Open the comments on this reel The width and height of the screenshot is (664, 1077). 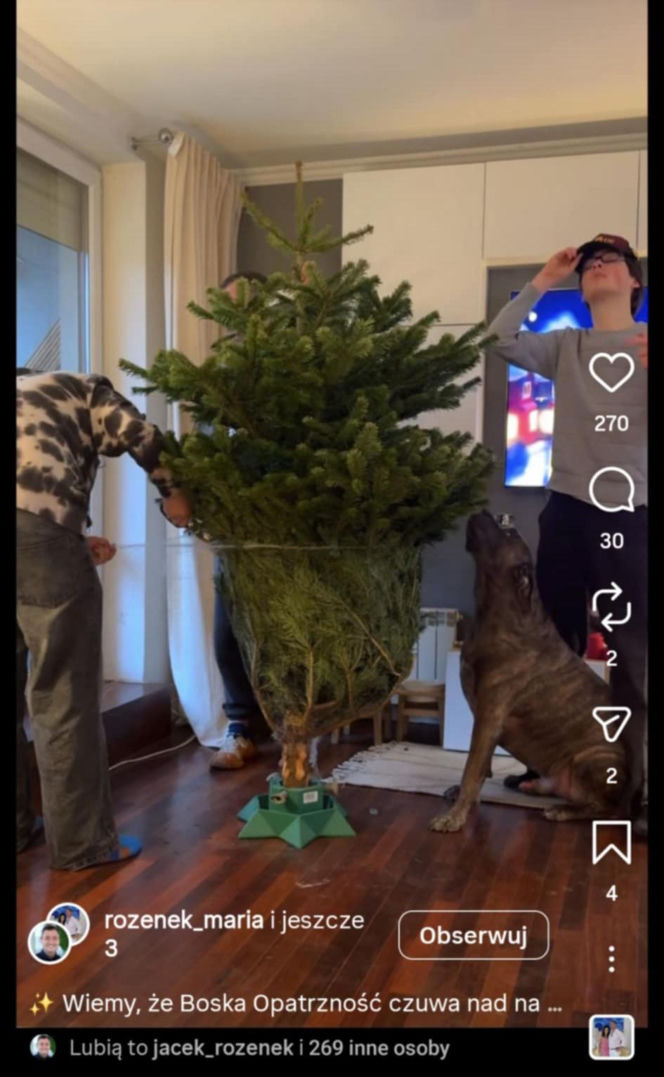[611, 490]
